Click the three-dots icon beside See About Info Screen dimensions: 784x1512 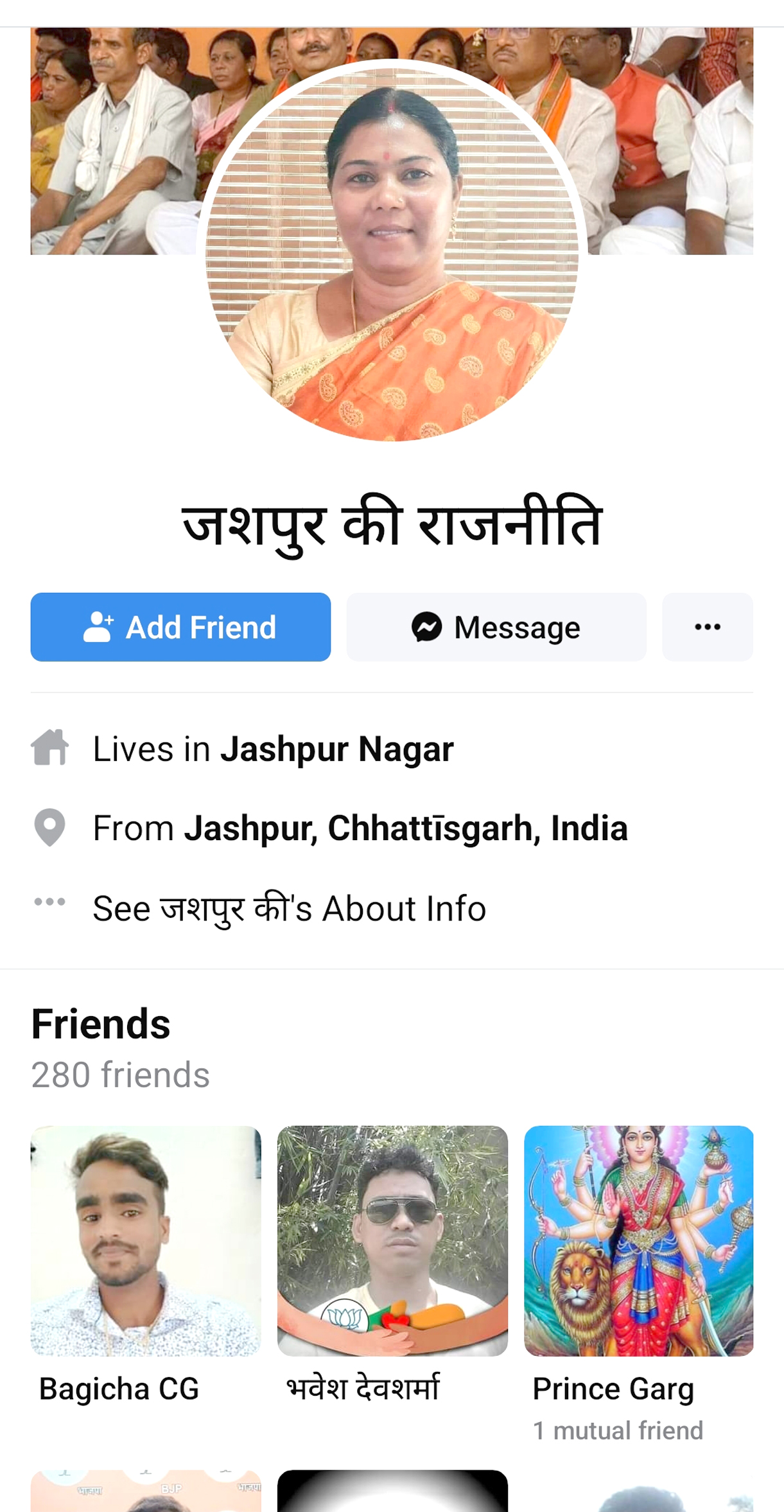click(x=50, y=908)
